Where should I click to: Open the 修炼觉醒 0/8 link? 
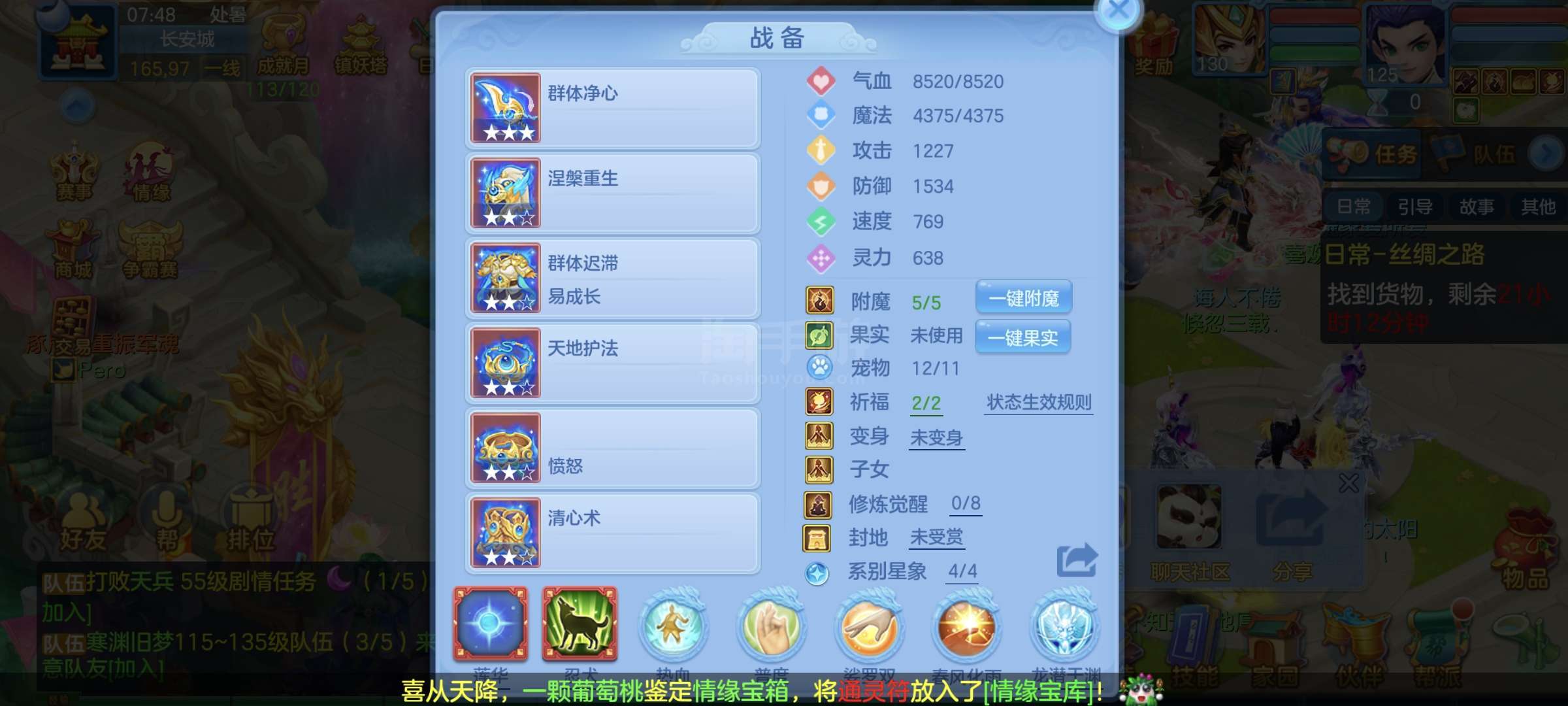(x=966, y=503)
